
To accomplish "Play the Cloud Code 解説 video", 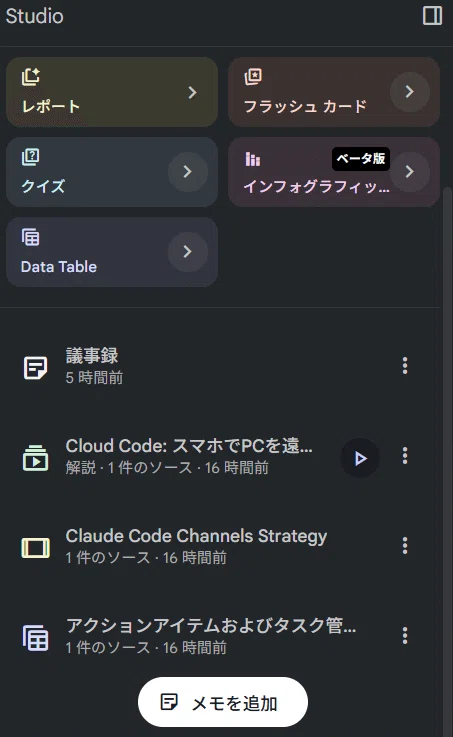I will (360, 458).
